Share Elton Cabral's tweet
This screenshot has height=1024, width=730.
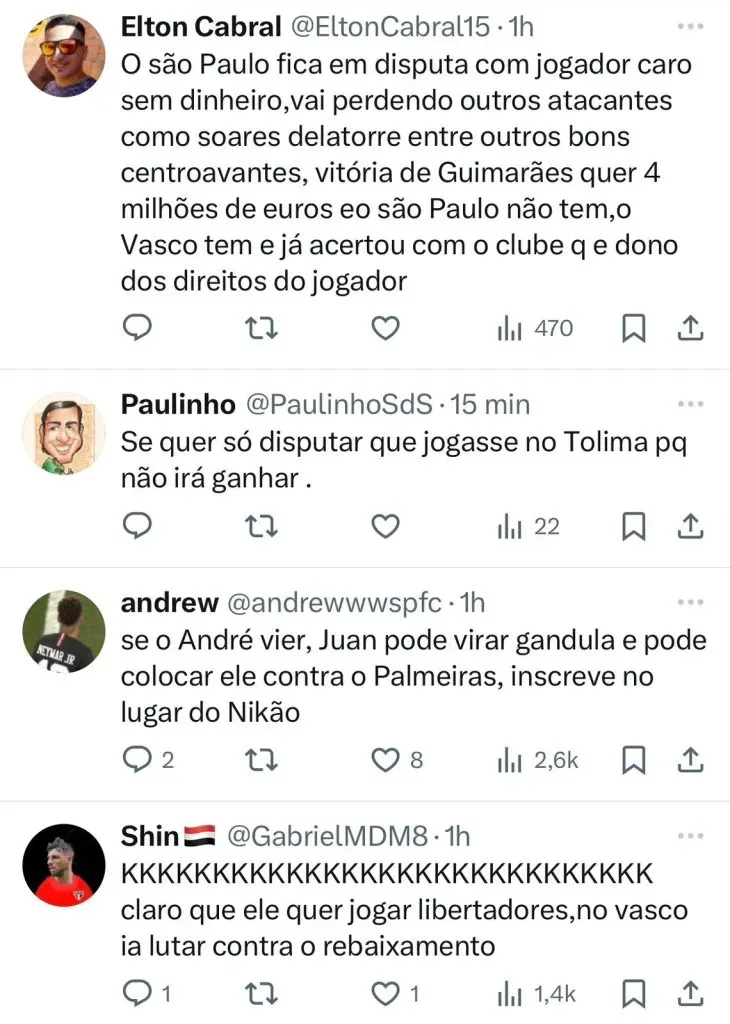pos(691,328)
